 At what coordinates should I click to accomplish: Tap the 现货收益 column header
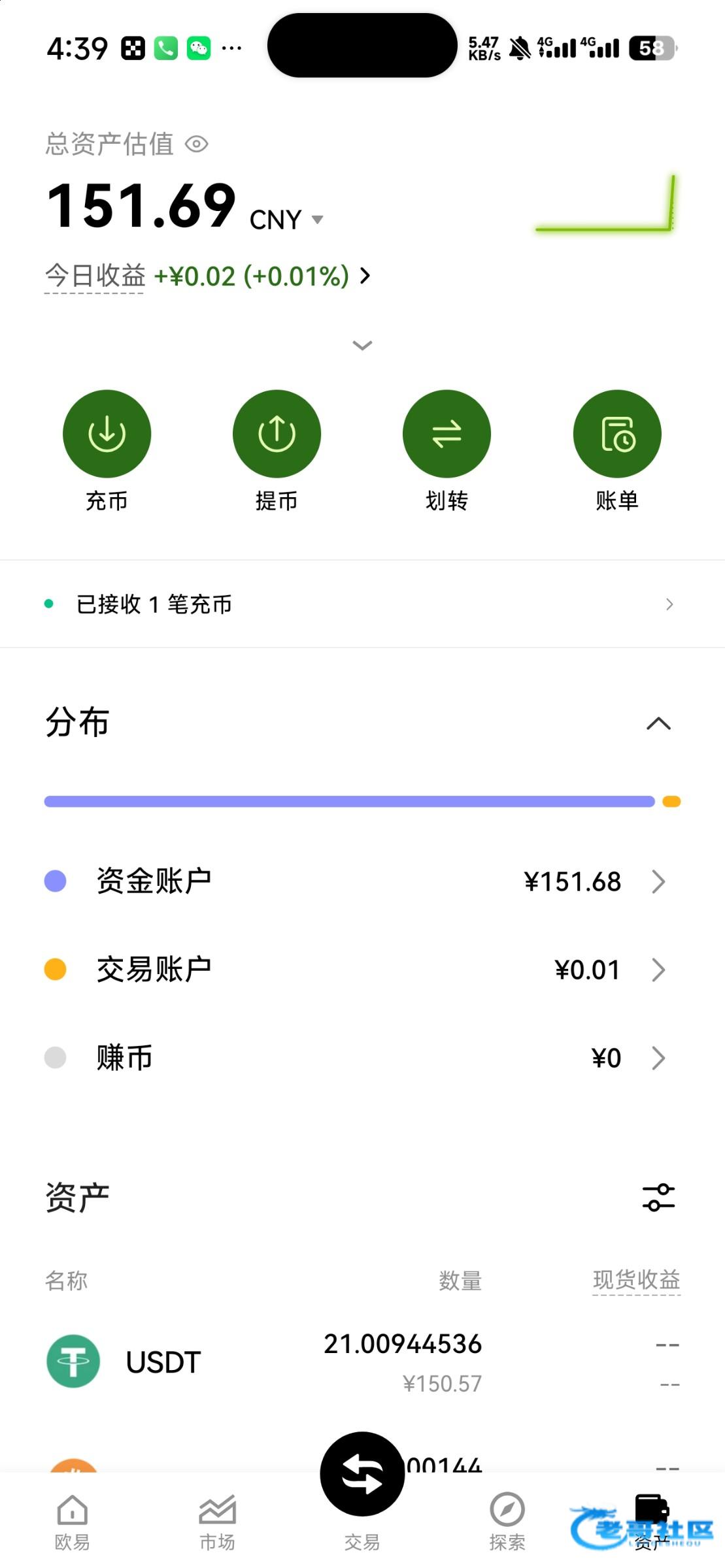(637, 1280)
